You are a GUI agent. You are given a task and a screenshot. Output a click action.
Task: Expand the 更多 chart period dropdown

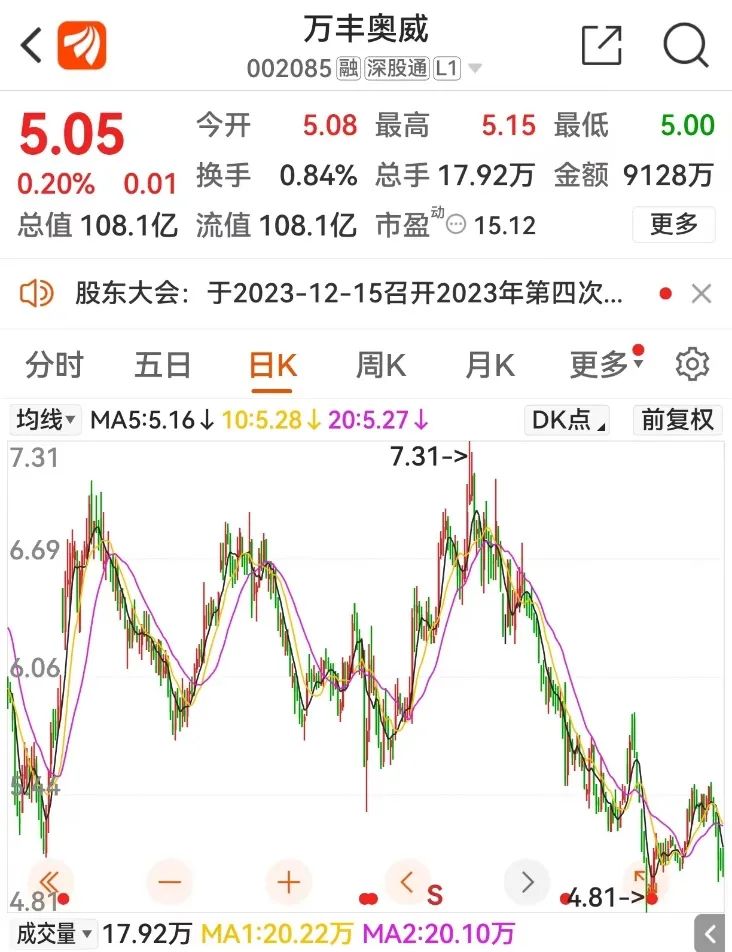605,365
